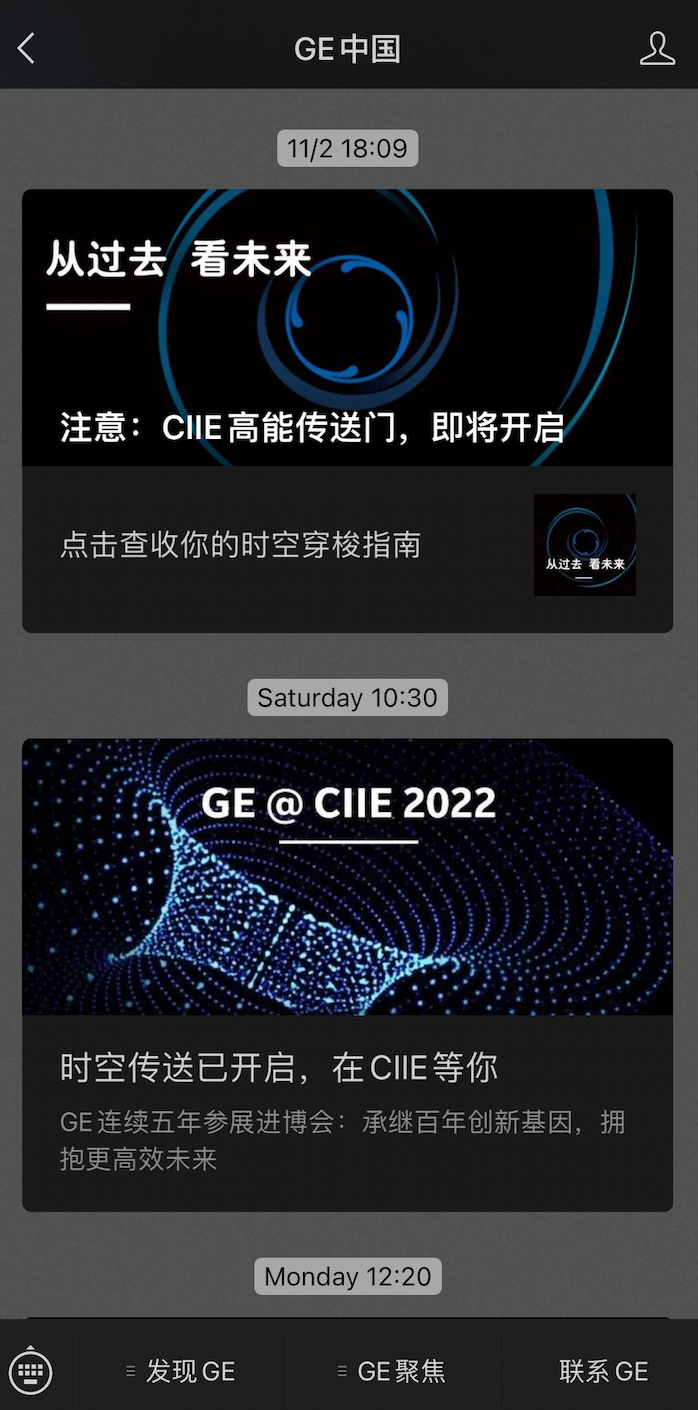Viewport: 698px width, 1410px height.
Task: Select the 联系 GE menu item
Action: click(x=603, y=1371)
